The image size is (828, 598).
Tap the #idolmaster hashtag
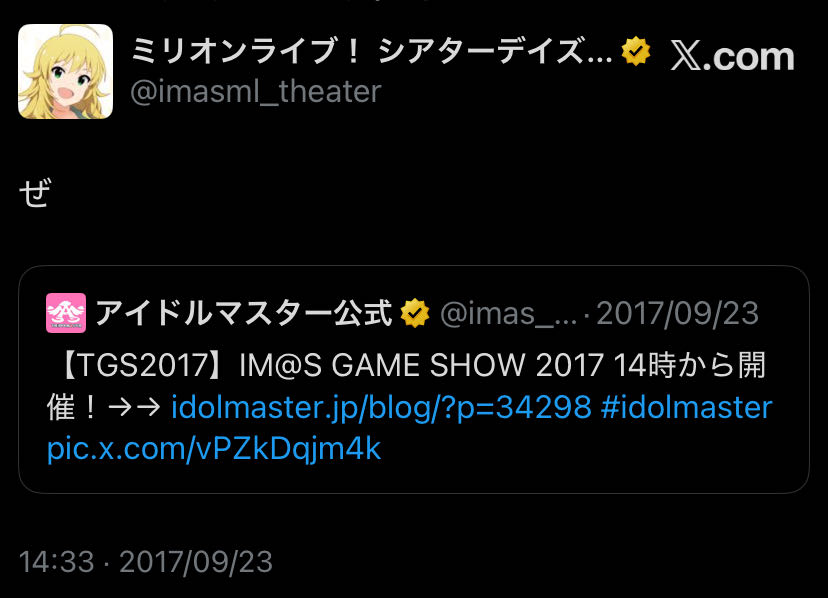686,408
